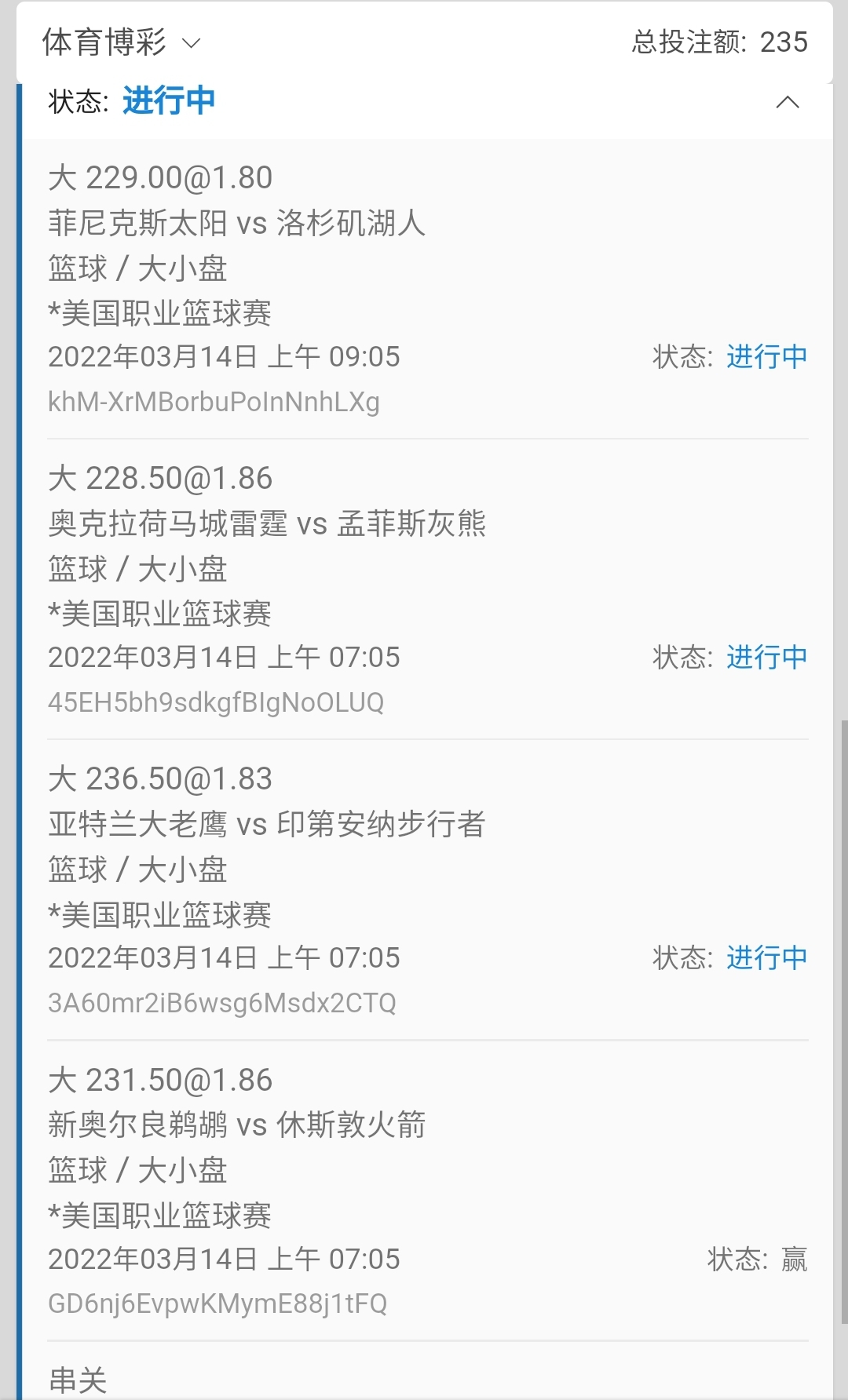This screenshot has width=848, height=1400.
Task: Click 进行中 on the 奥克拉荷马城雷霆 bet
Action: click(766, 658)
